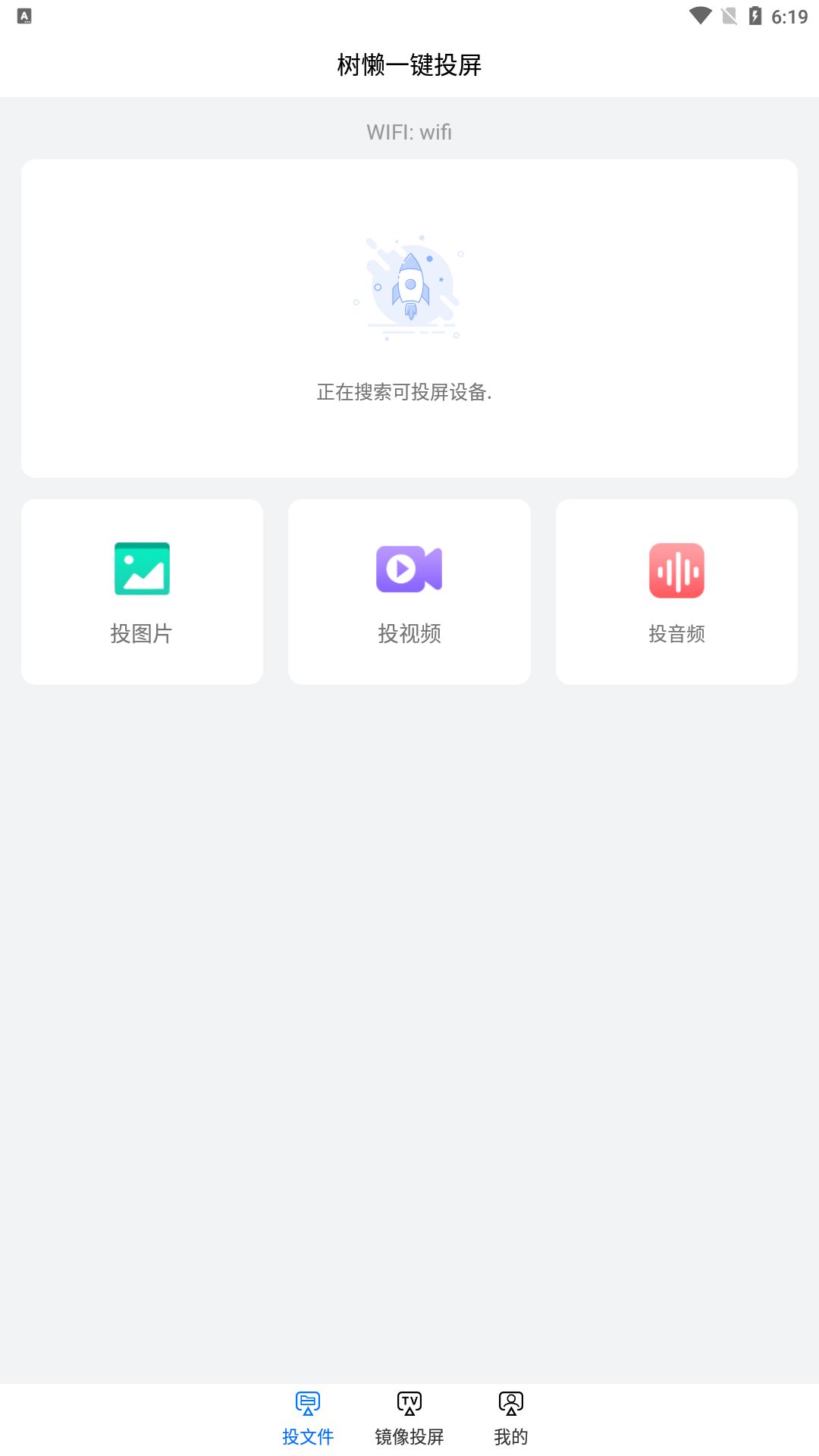Click the 投音频 card
Screen dimensions: 819x1456
pos(677,591)
